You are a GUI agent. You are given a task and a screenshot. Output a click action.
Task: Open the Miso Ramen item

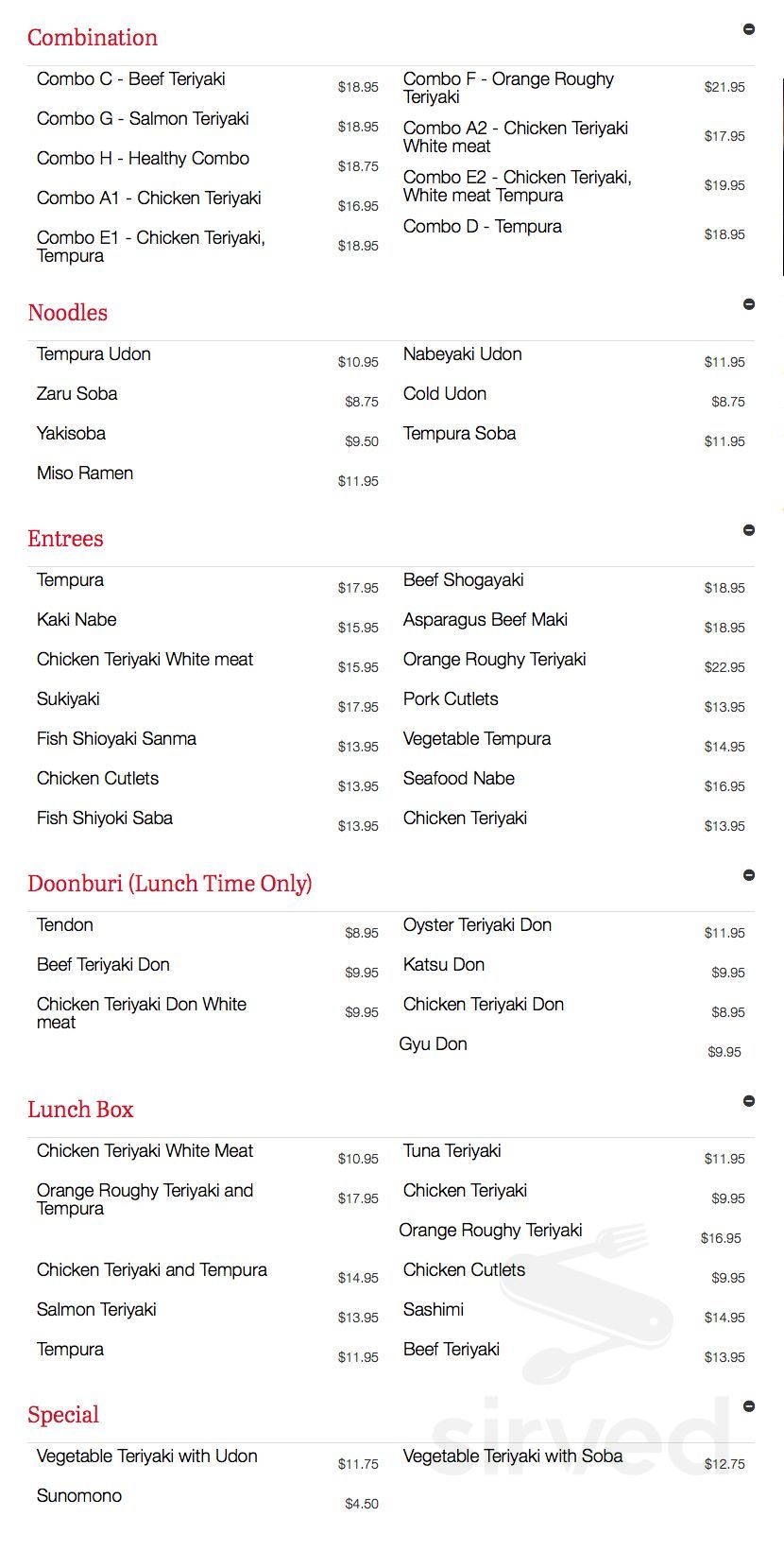(x=85, y=473)
